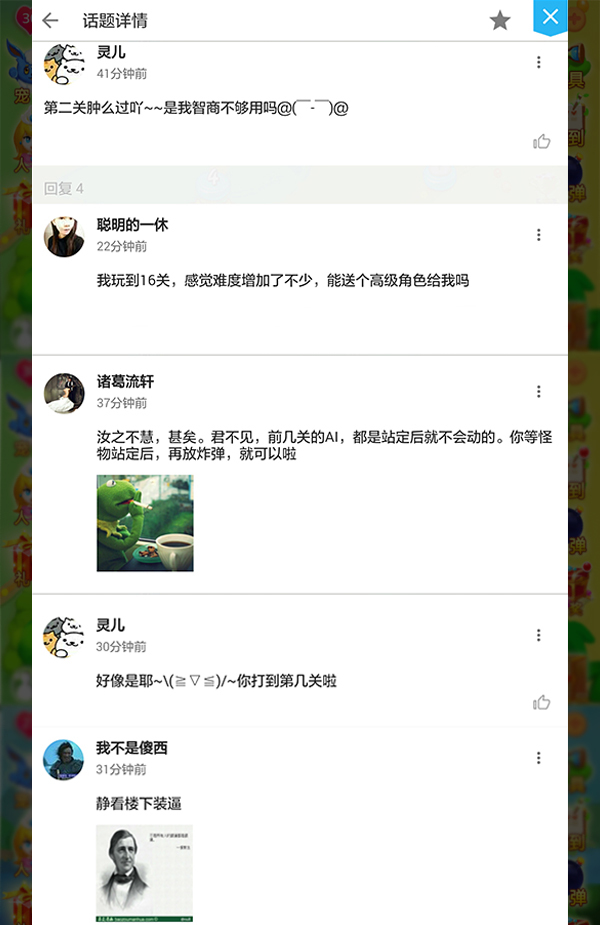Open 聪明的一休's profile avatar
This screenshot has width=600, height=925.
[x=64, y=237]
